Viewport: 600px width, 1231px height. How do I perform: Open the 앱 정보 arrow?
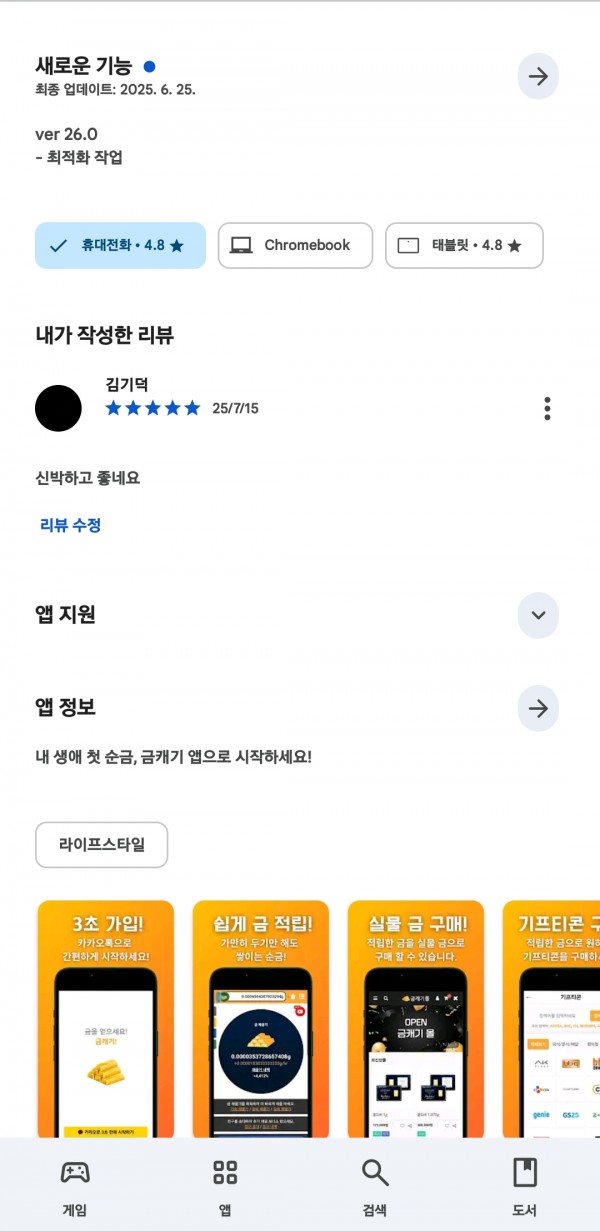pos(538,708)
